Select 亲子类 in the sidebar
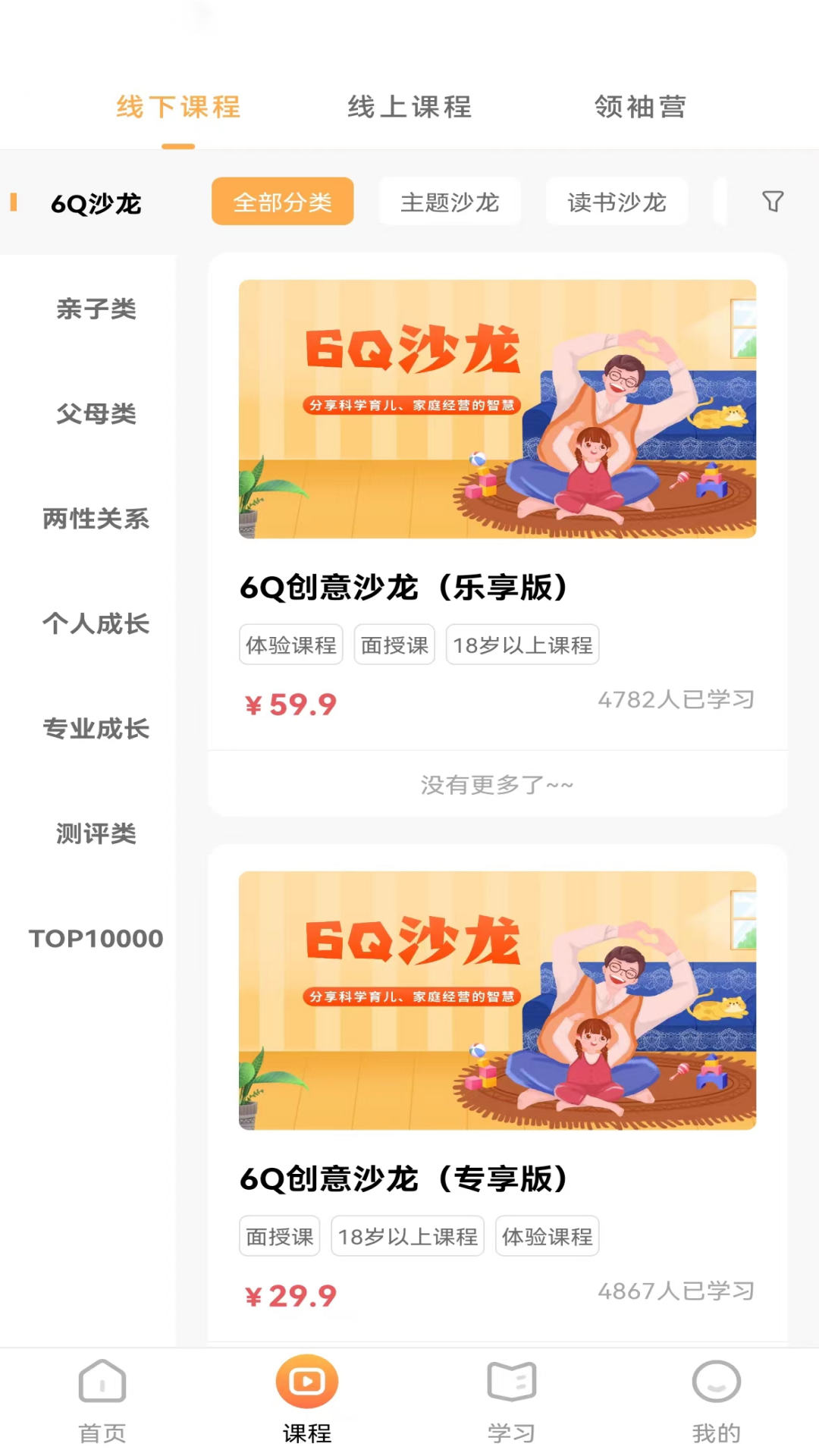 tap(97, 309)
